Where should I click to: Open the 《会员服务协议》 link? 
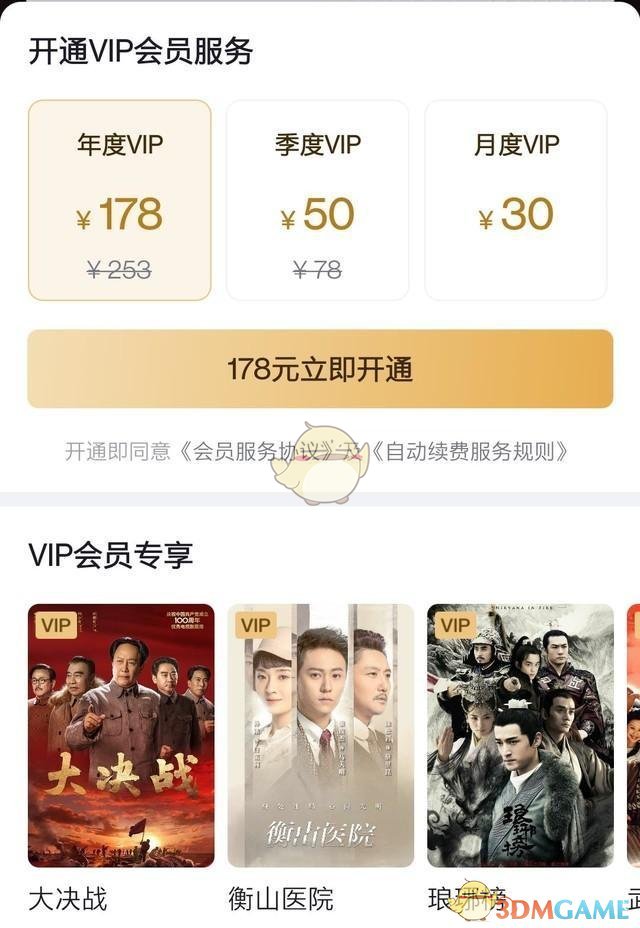[x=258, y=452]
